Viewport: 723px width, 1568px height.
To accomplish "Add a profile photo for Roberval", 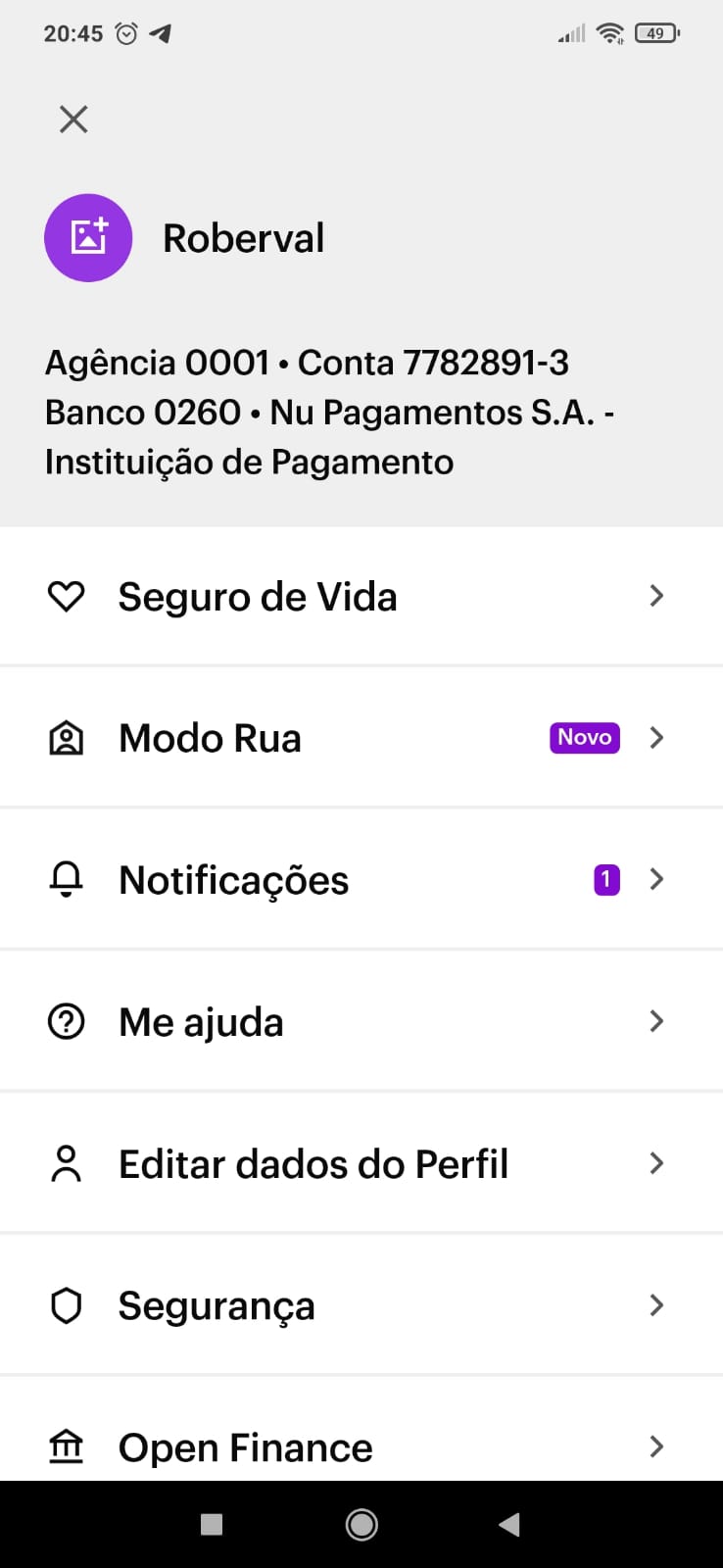I will [x=88, y=238].
